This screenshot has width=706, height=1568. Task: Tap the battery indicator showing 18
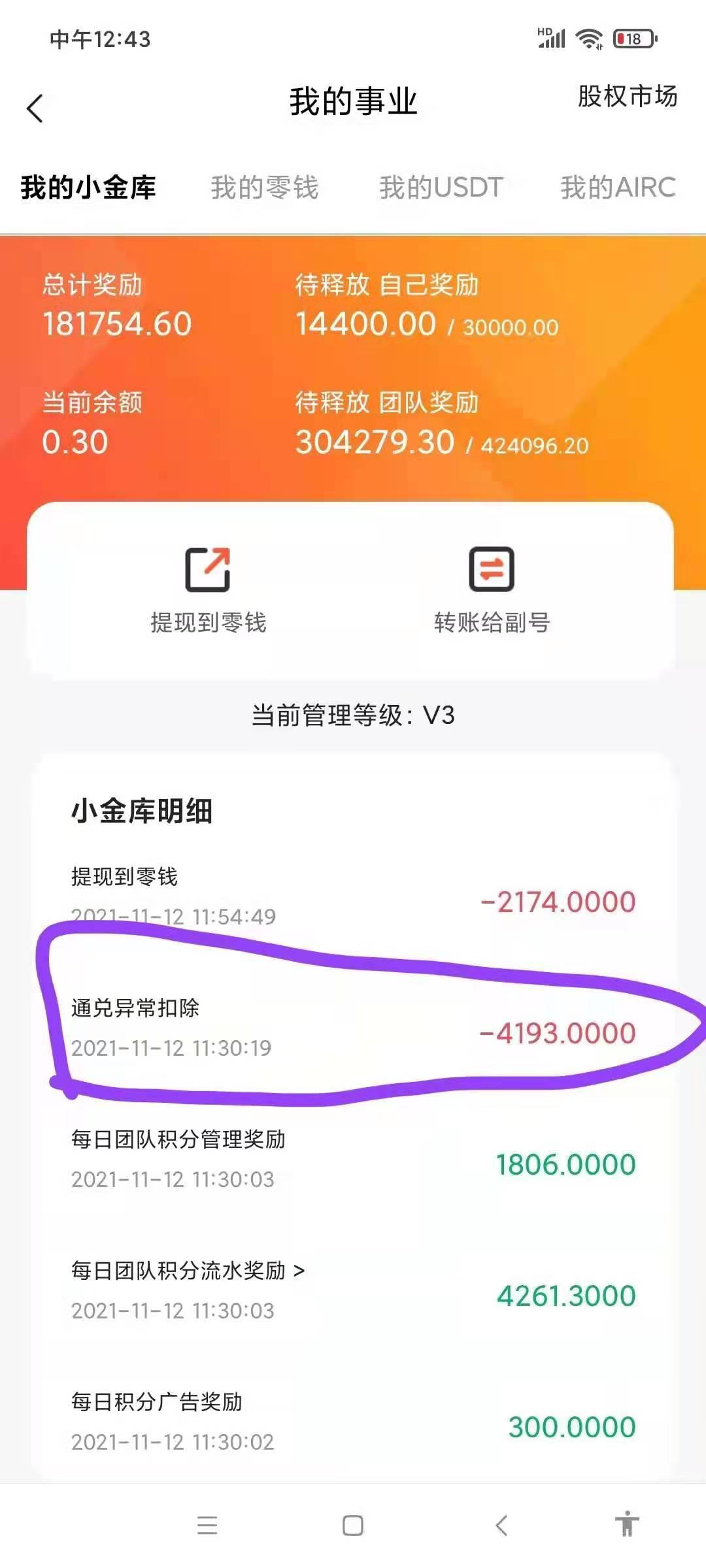[x=633, y=39]
